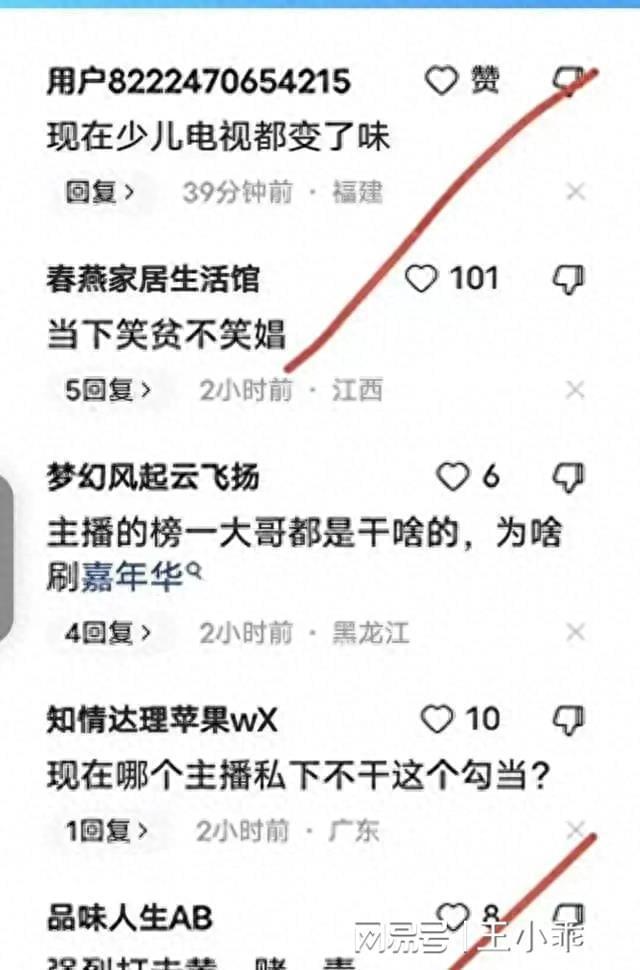This screenshot has width=640, height=970.
Task: Expand the 5 replies under 春燕家居生活馆
Action: (x=108, y=389)
